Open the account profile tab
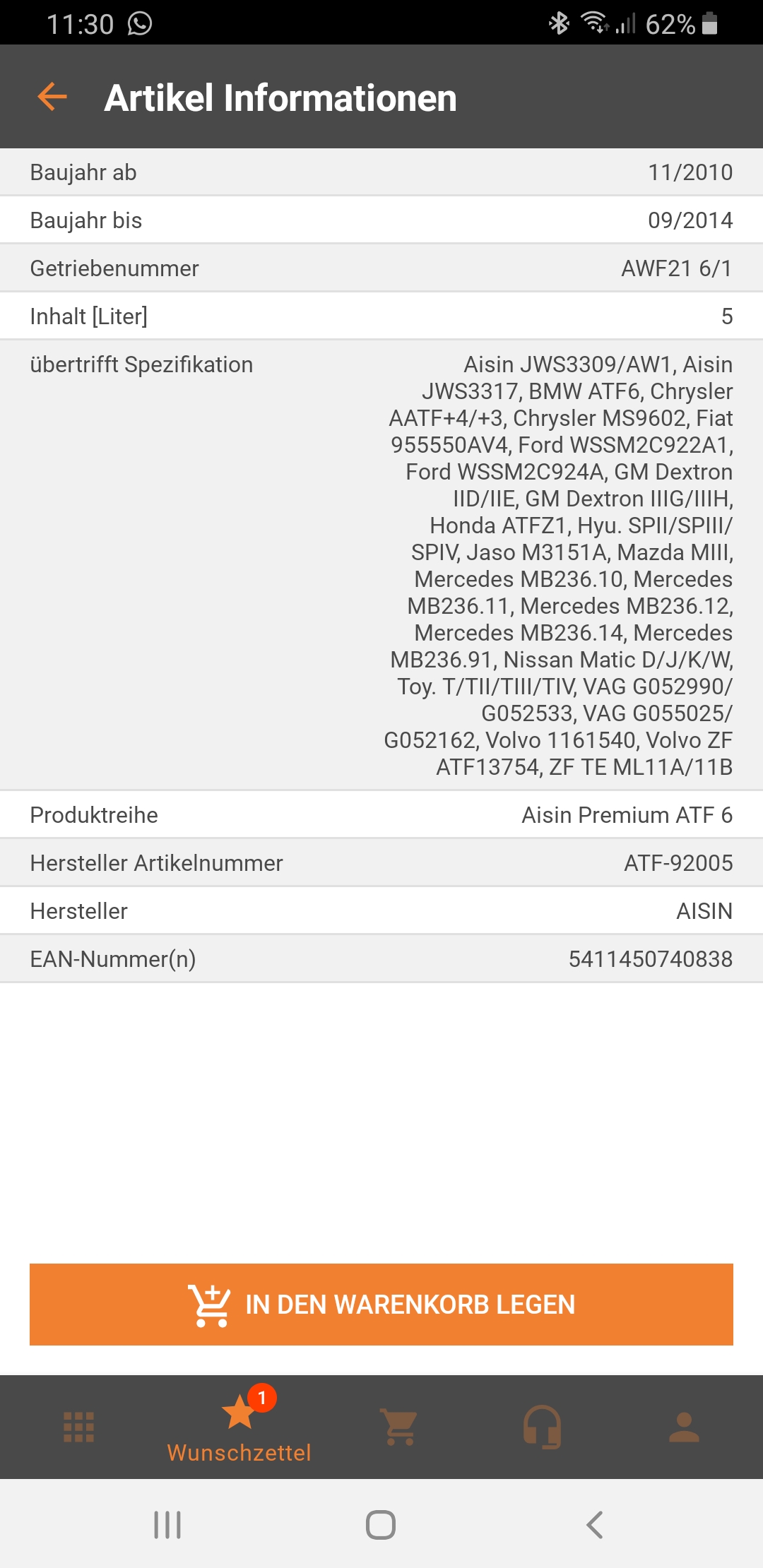 (x=684, y=1427)
